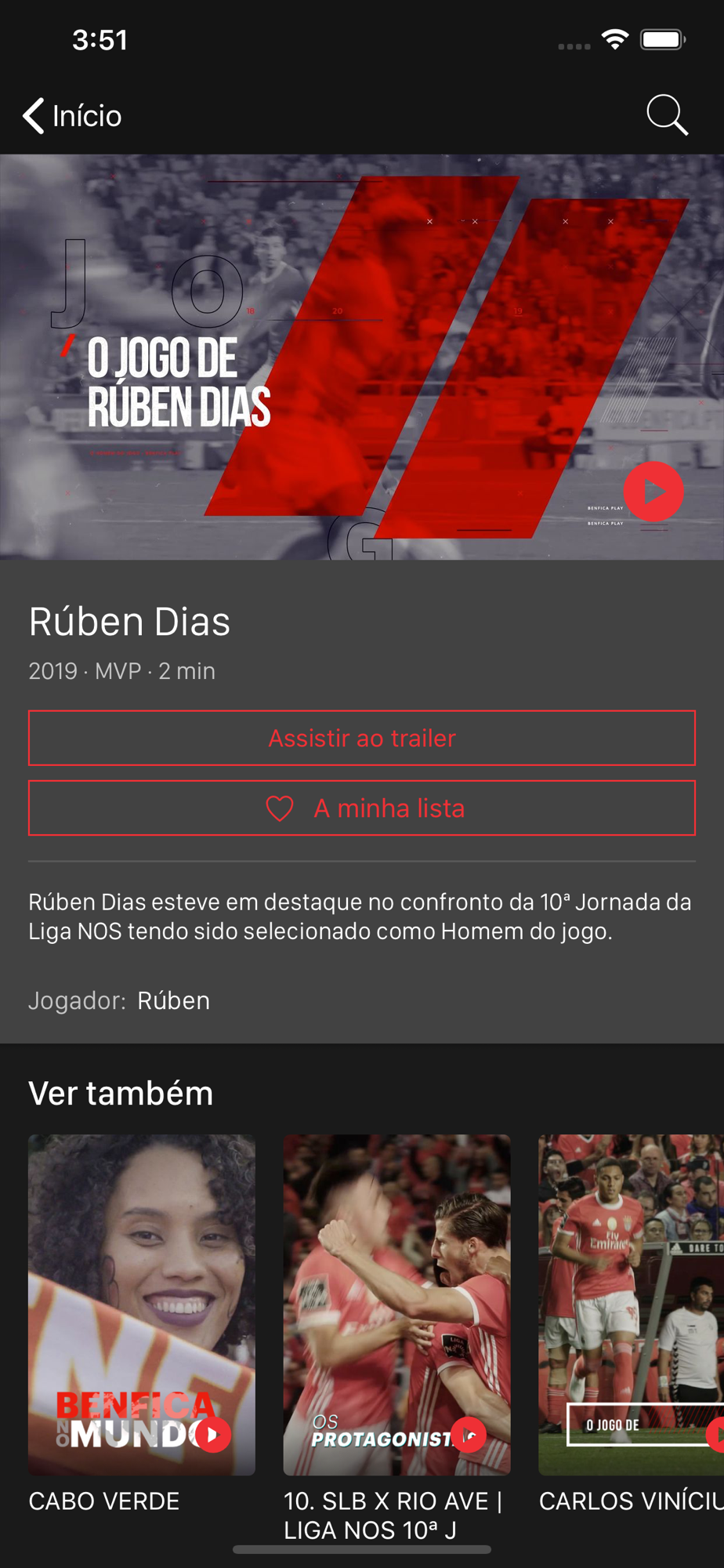724x1568 pixels.
Task: Go back to Início
Action: pyautogui.click(x=72, y=116)
